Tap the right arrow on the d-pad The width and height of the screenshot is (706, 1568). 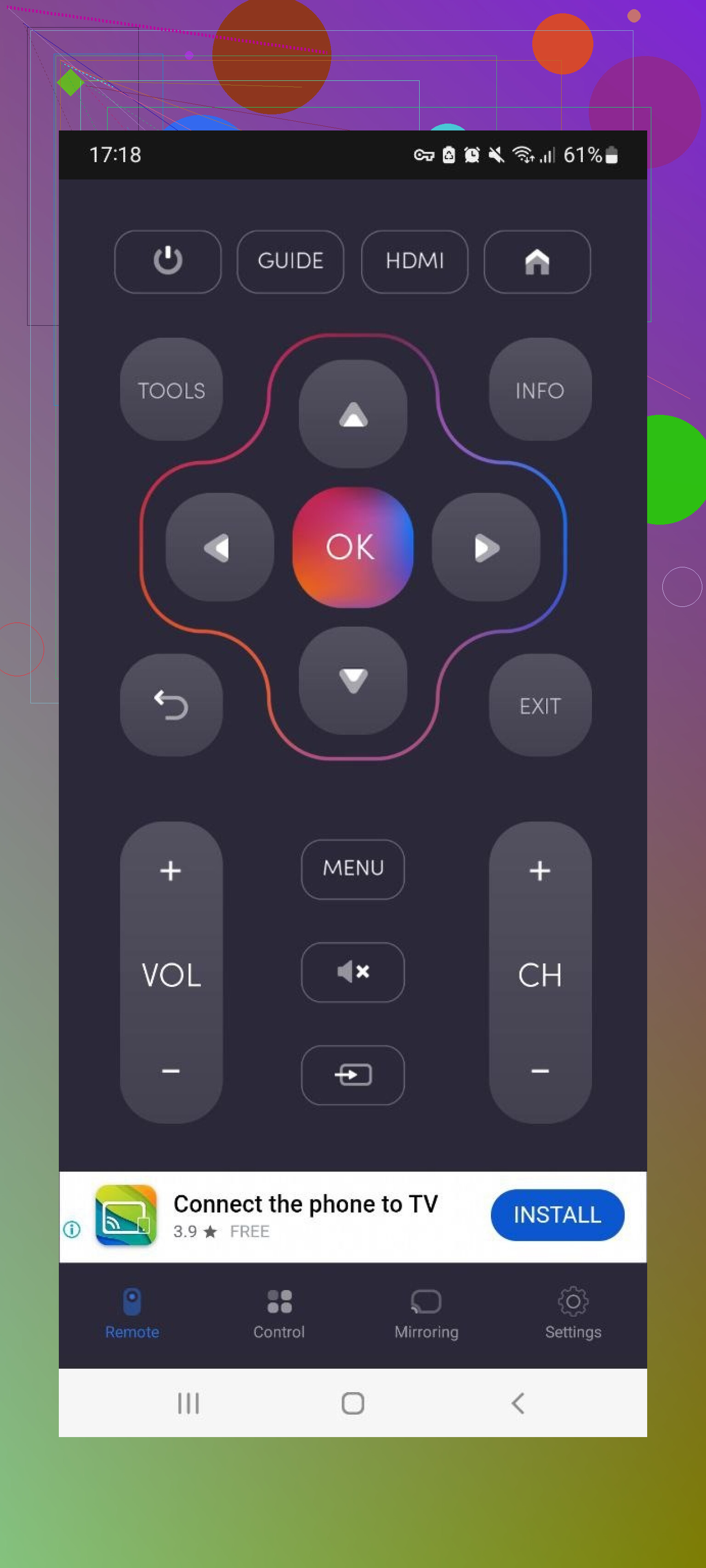tap(485, 547)
